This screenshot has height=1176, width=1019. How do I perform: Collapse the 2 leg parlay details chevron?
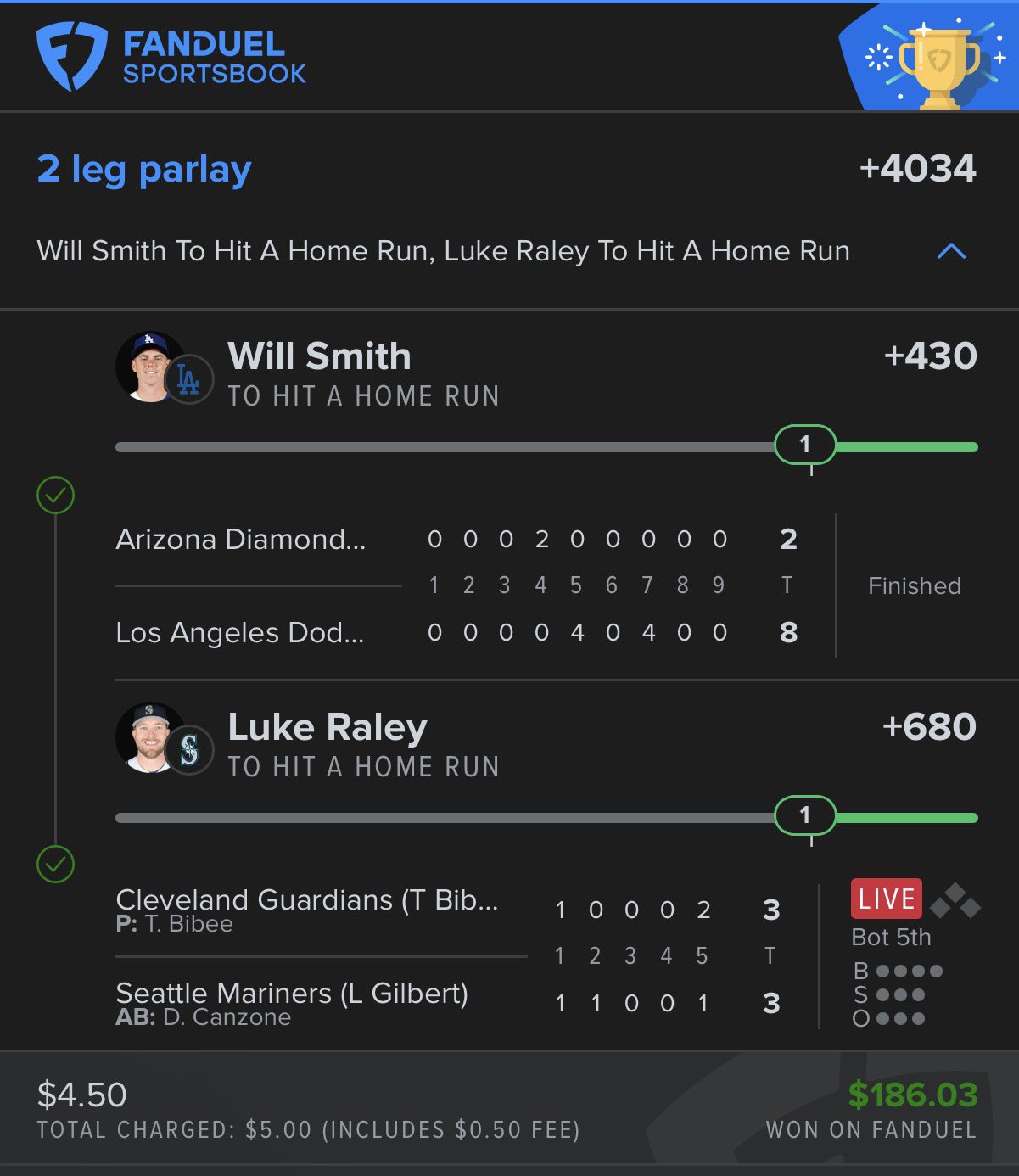[x=951, y=251]
